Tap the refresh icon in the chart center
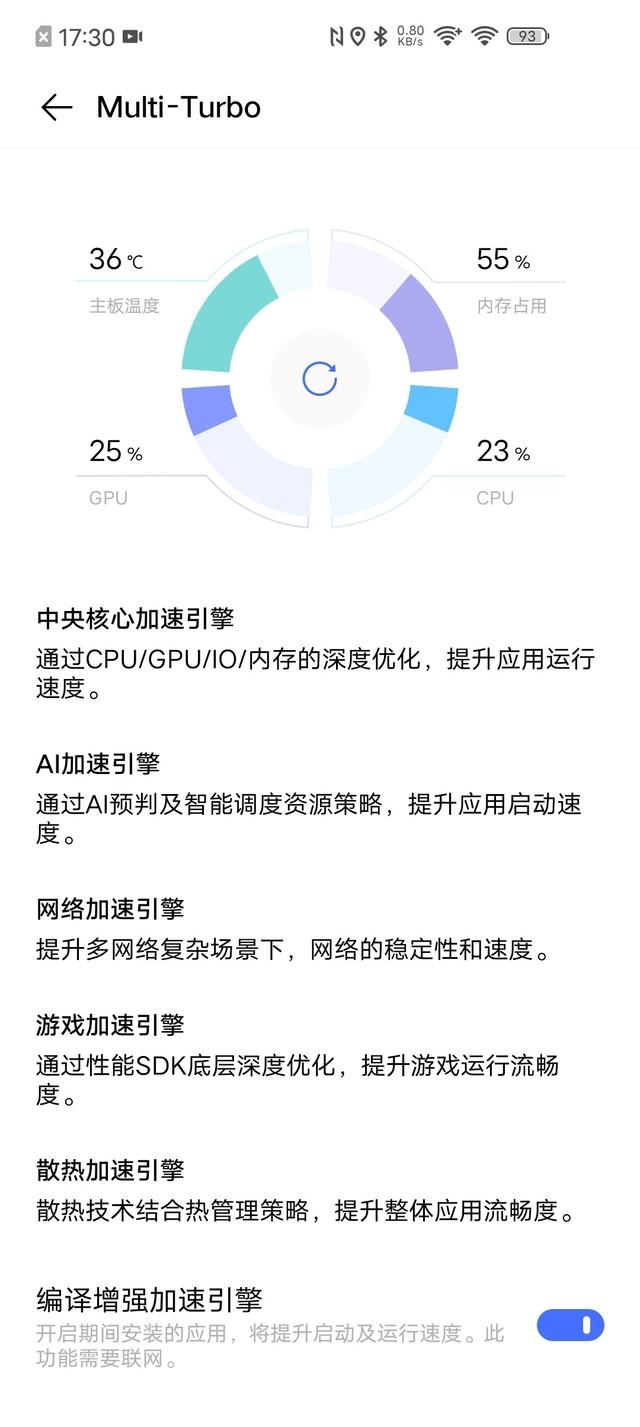The image size is (640, 1427). (x=320, y=379)
